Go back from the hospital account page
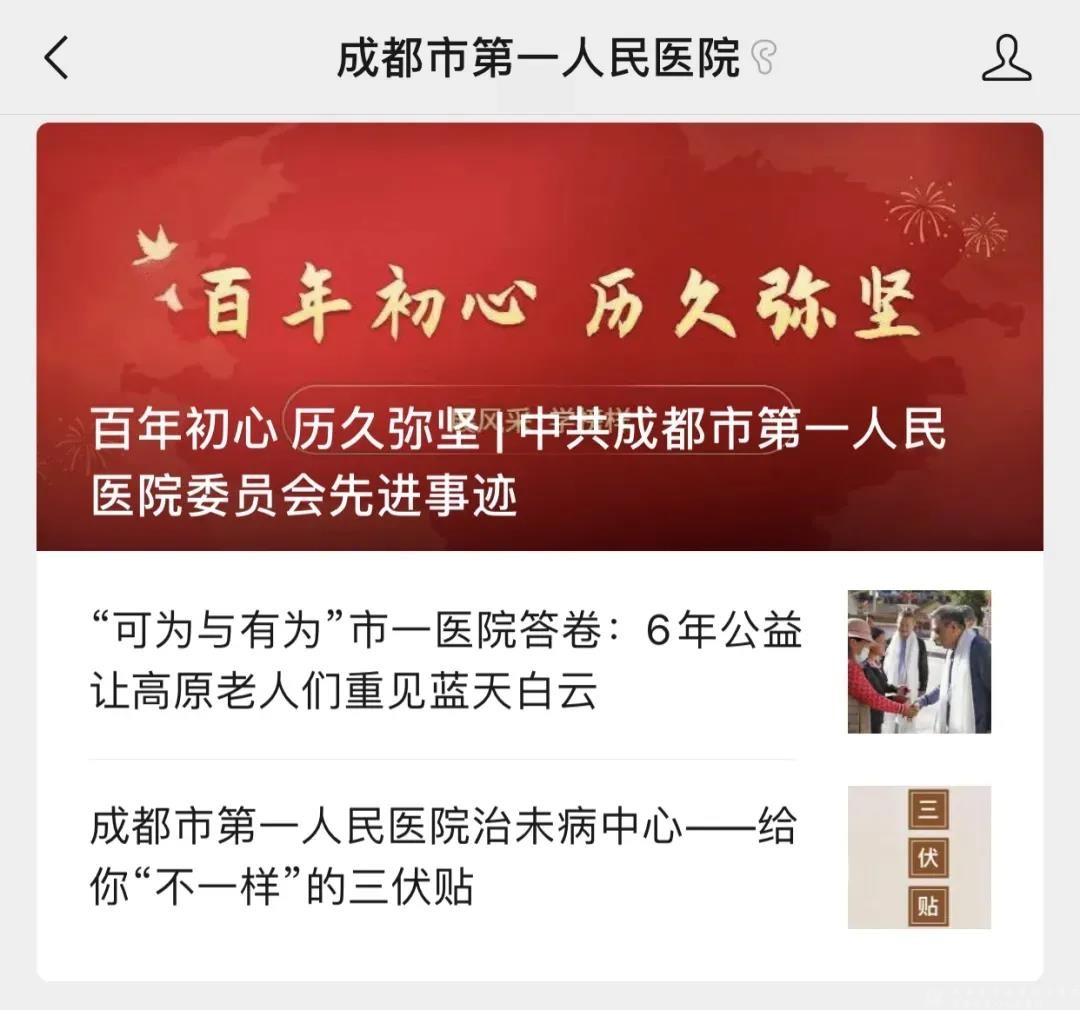Screen dimensions: 1080x1010 pos(57,58)
